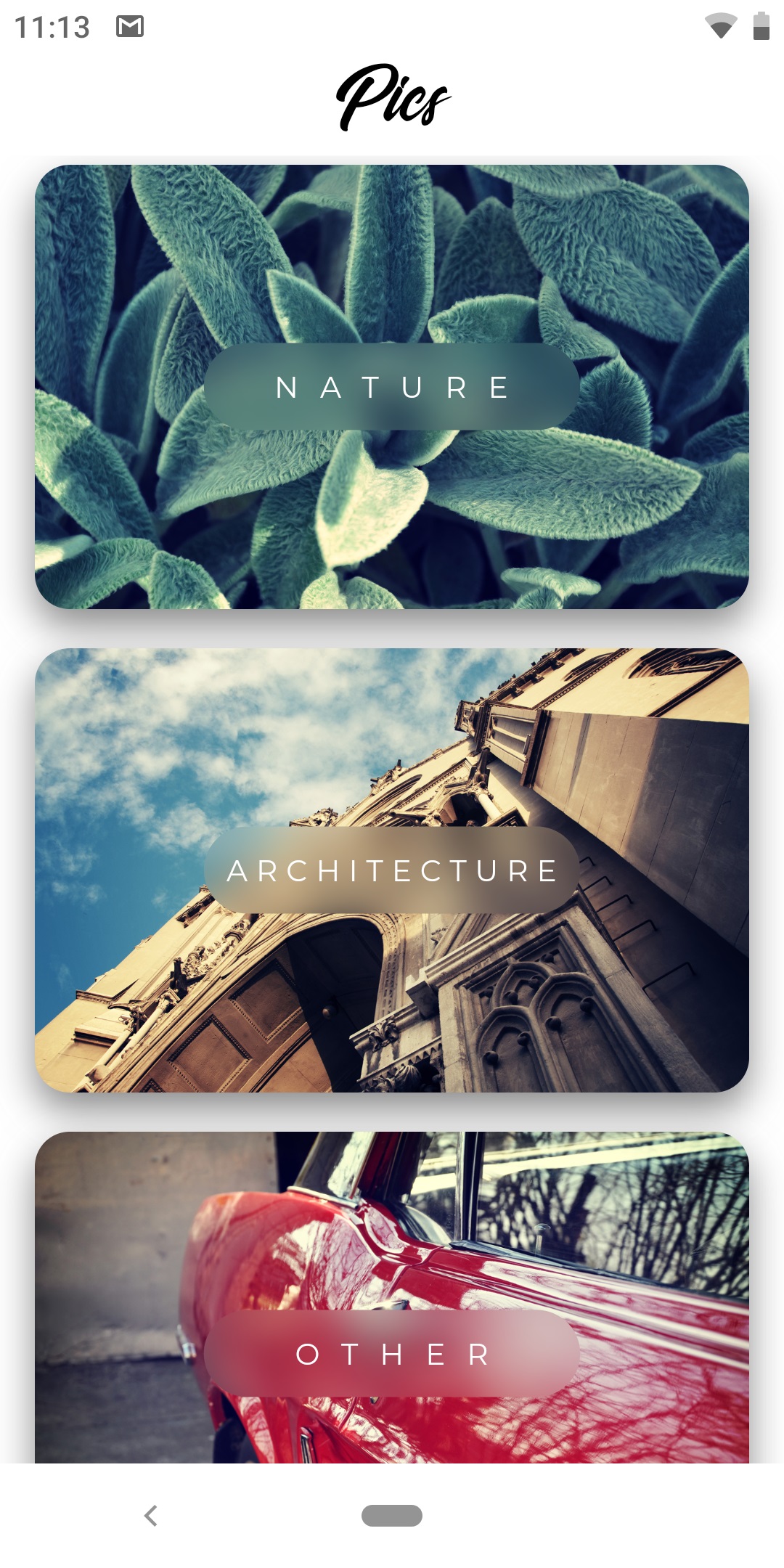Open the Architecture category card
The height and width of the screenshot is (1568, 784).
point(392,870)
